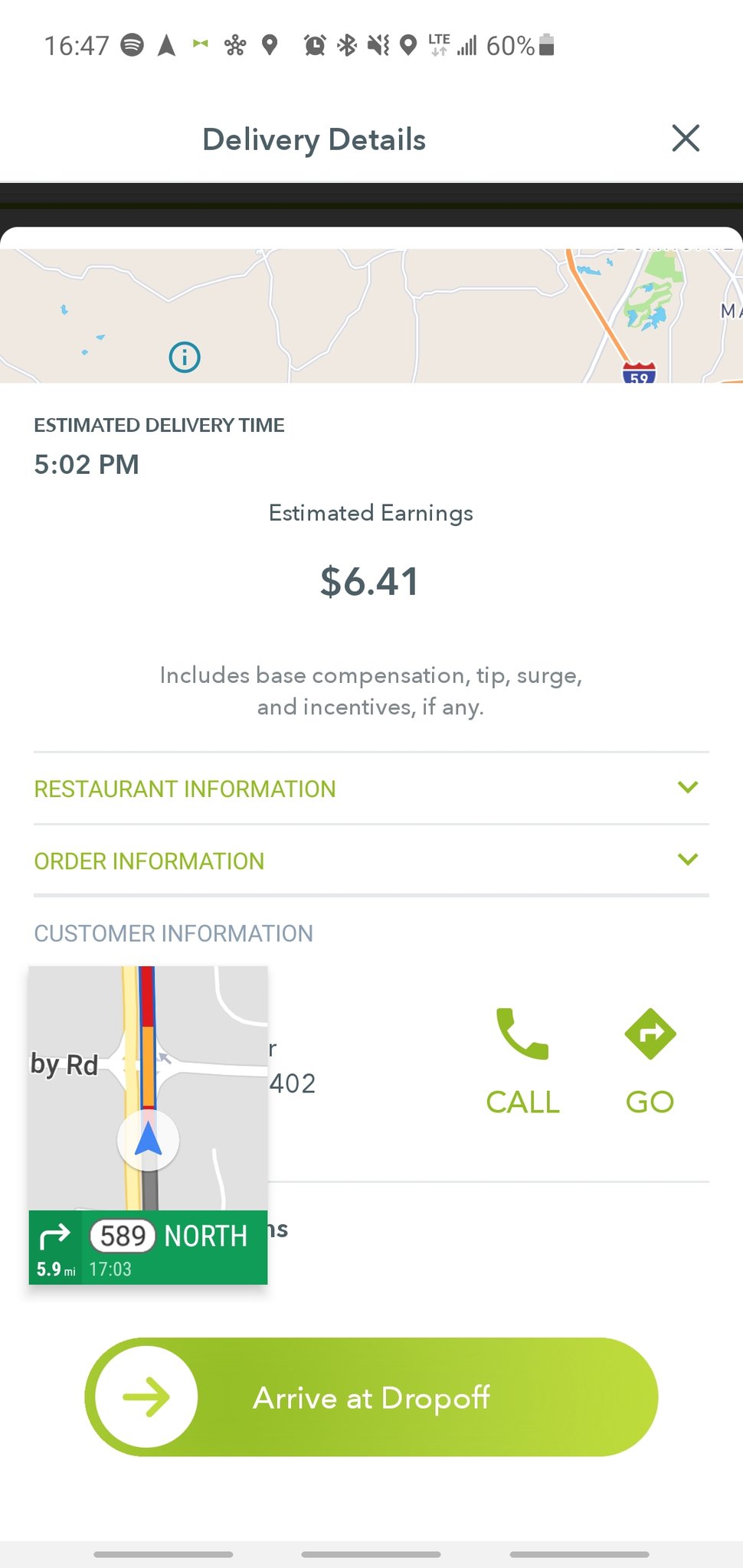Close the Delivery Details screen
Viewport: 743px width, 1568px height.
[x=686, y=139]
